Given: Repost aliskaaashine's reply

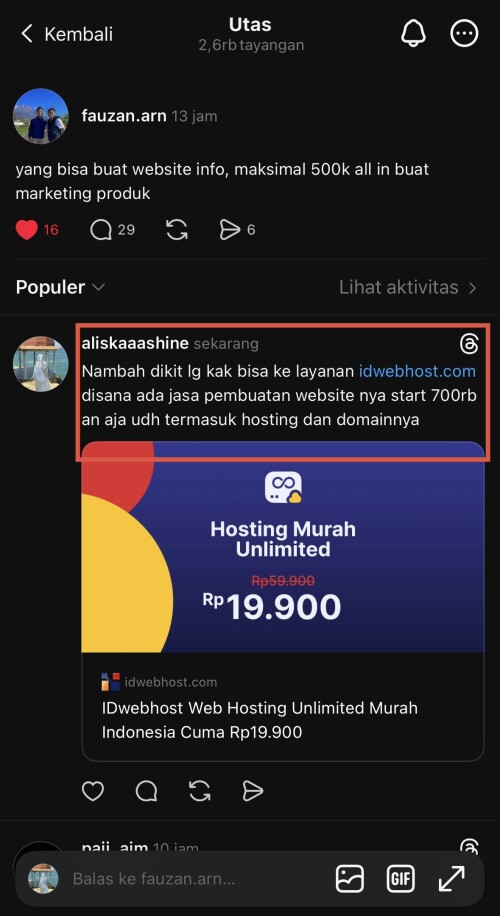Looking at the screenshot, I should click(200, 792).
